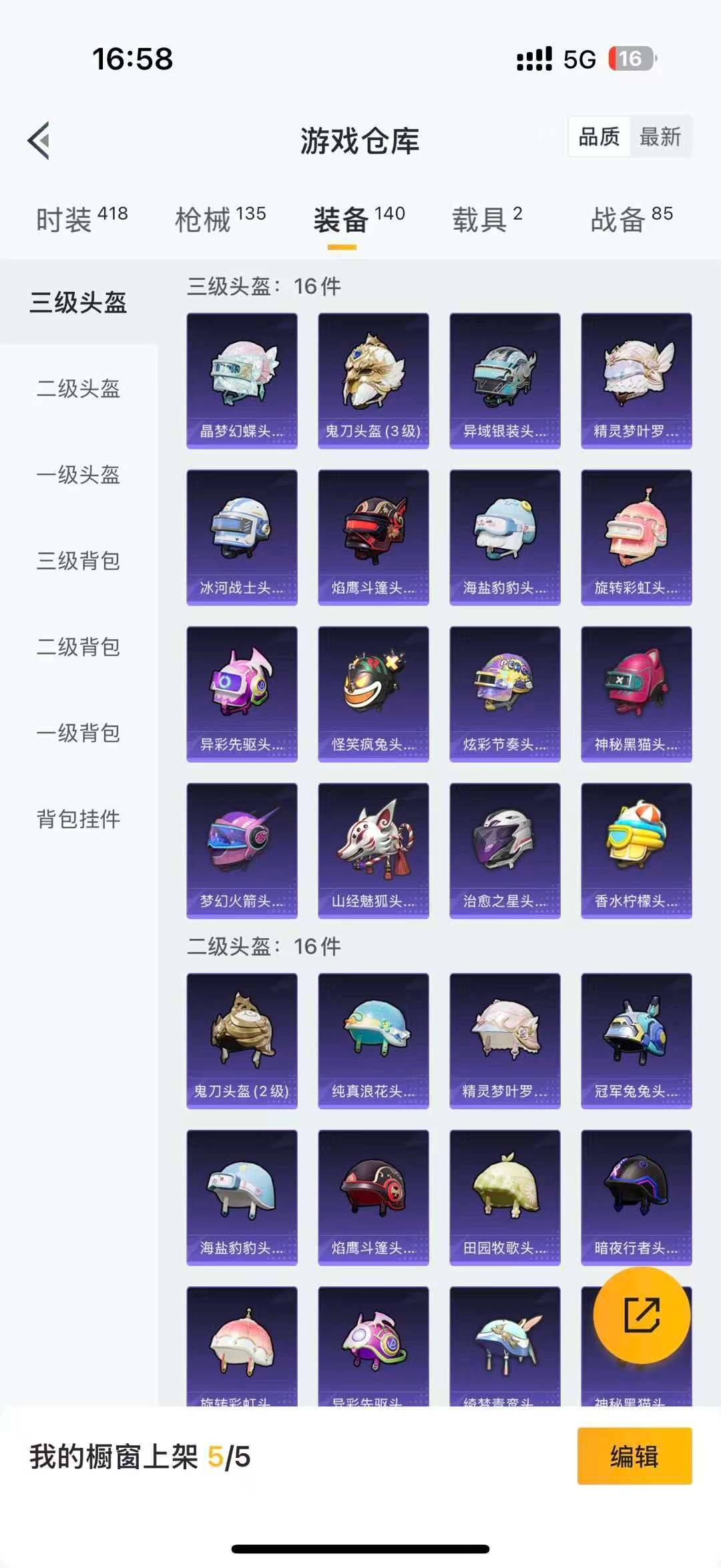Viewport: 721px width, 1568px height.
Task: Open the 鬼刀头盔 (3级) item
Action: (x=373, y=381)
